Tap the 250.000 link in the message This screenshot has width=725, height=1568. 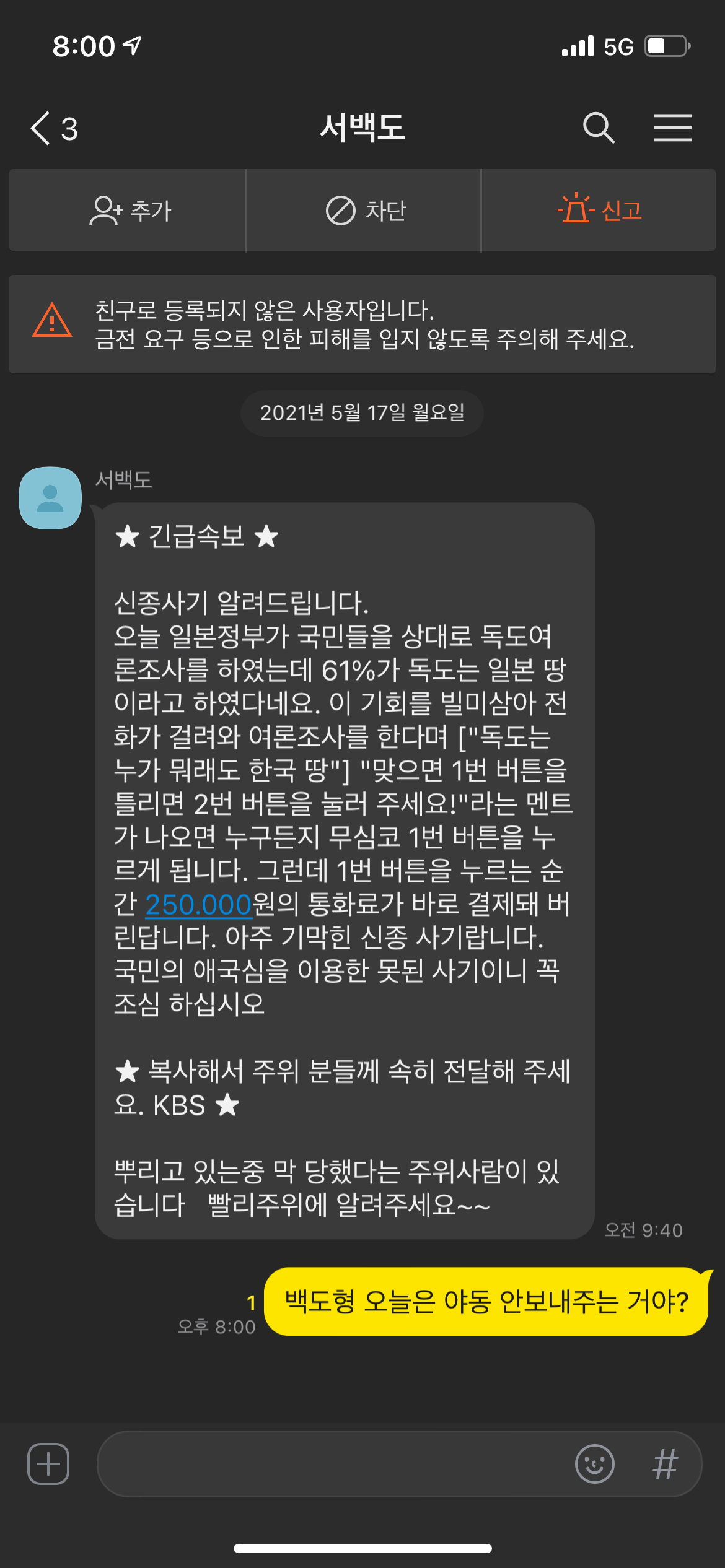click(198, 905)
